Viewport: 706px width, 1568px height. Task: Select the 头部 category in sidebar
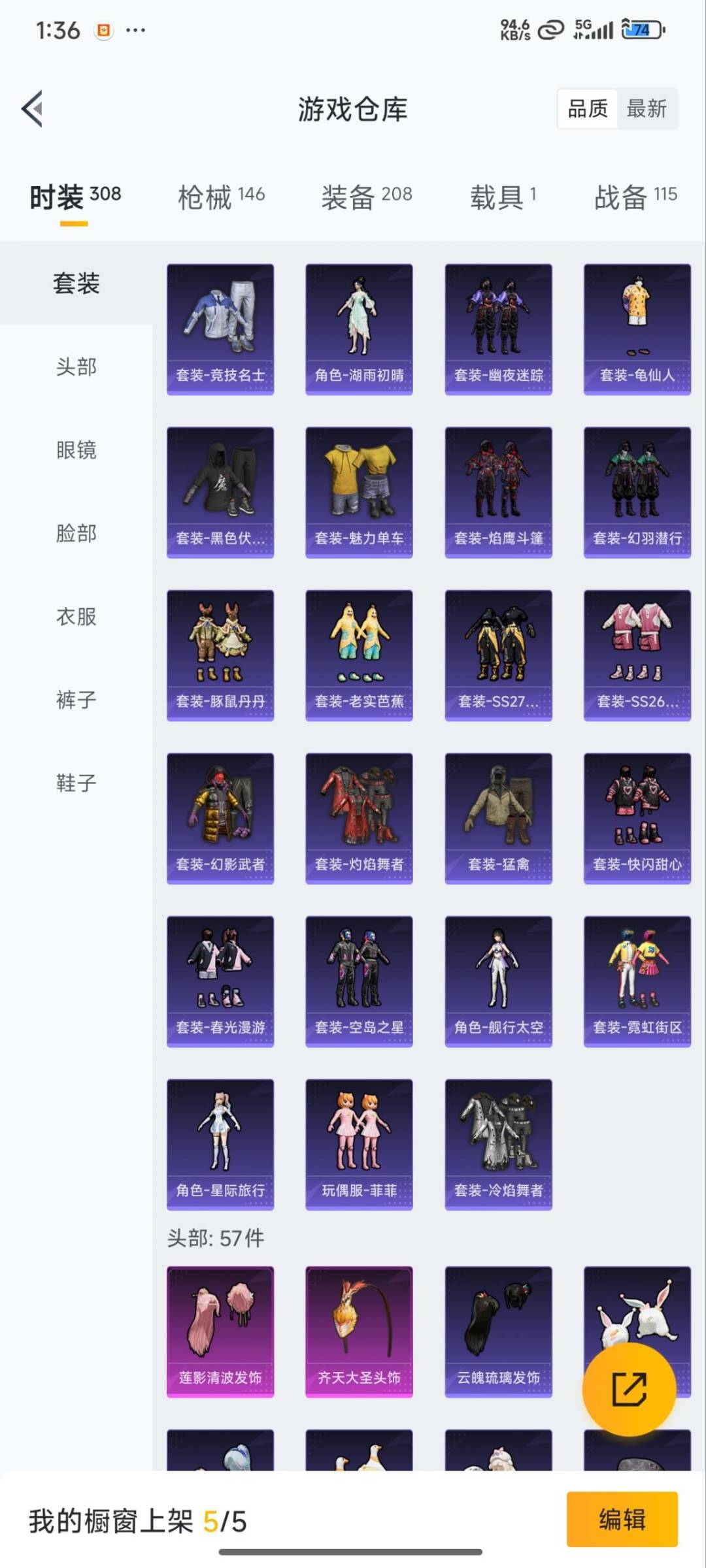[76, 367]
